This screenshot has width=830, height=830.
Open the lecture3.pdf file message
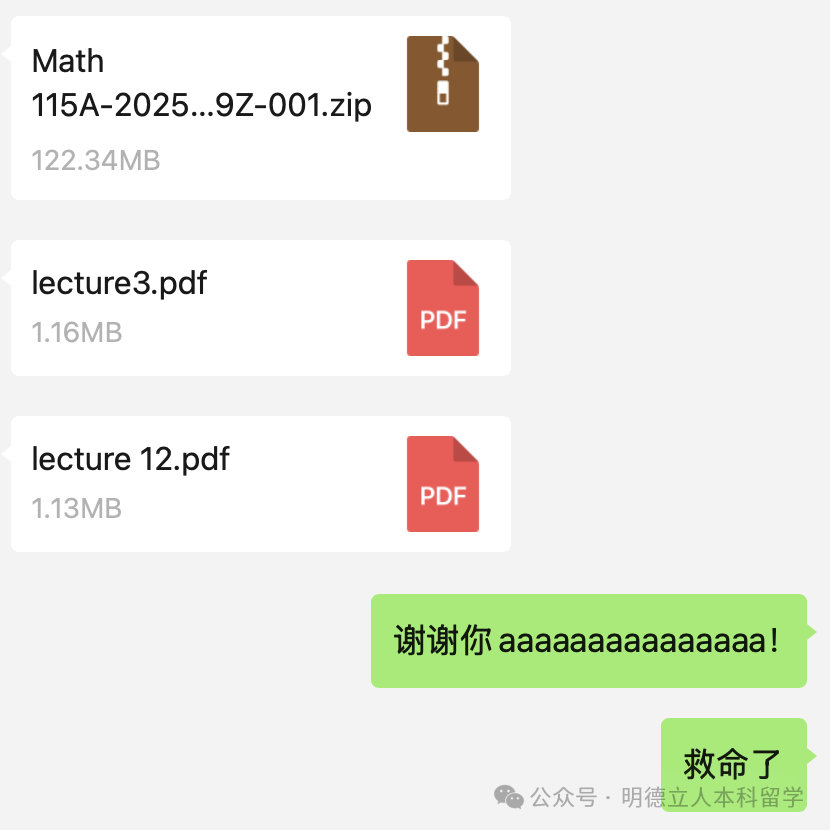[260, 307]
